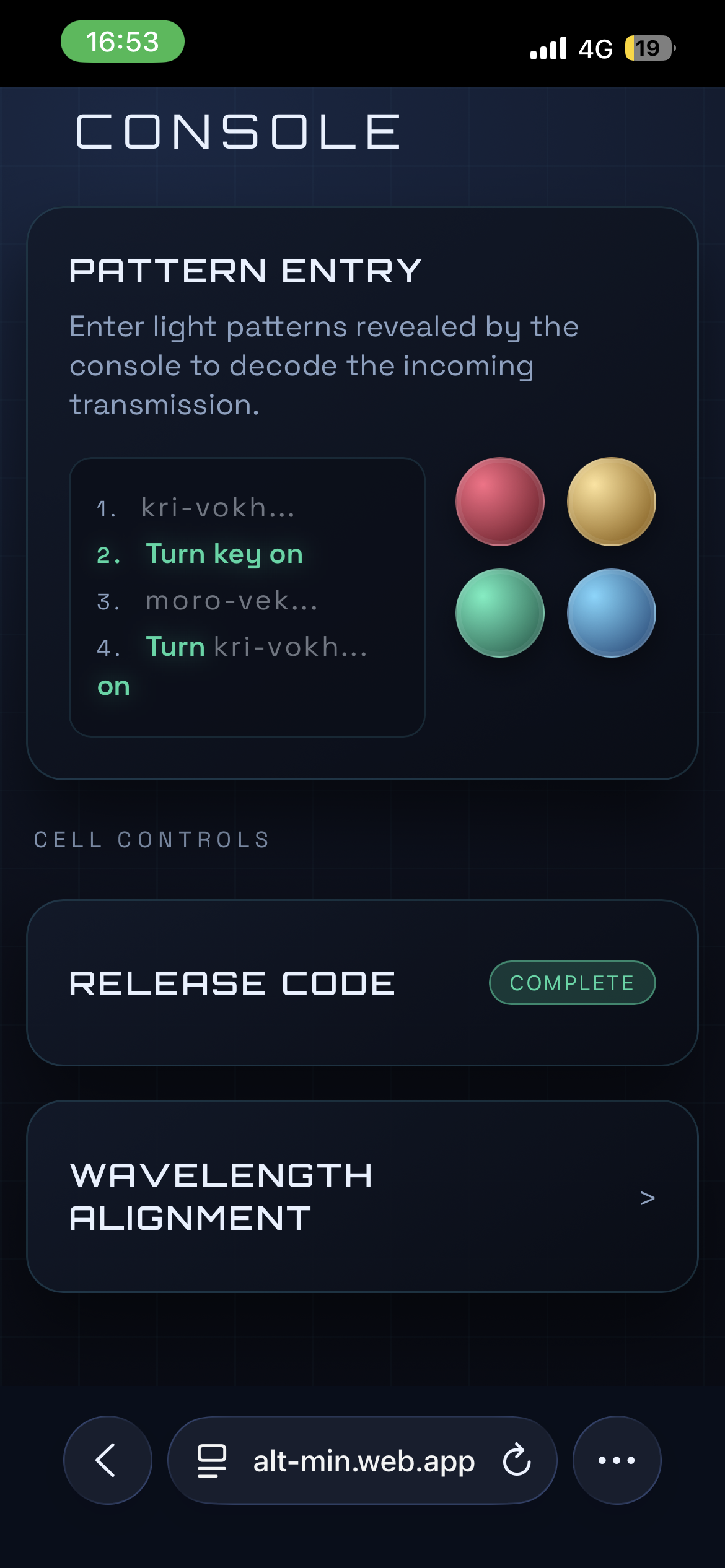This screenshot has height=1568, width=725.
Task: Tap the reload page icon
Action: click(516, 1461)
